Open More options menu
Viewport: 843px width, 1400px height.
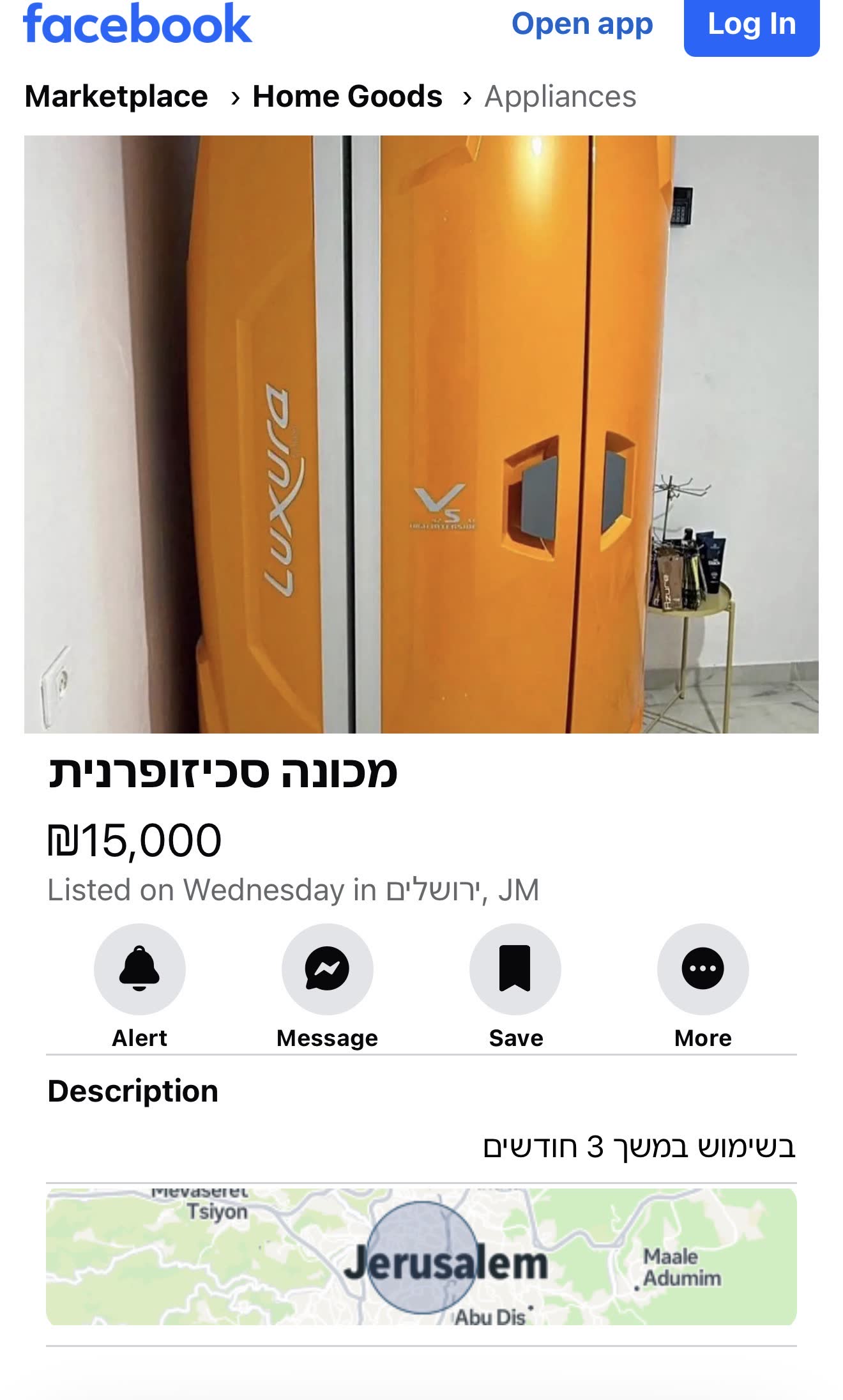(x=702, y=968)
